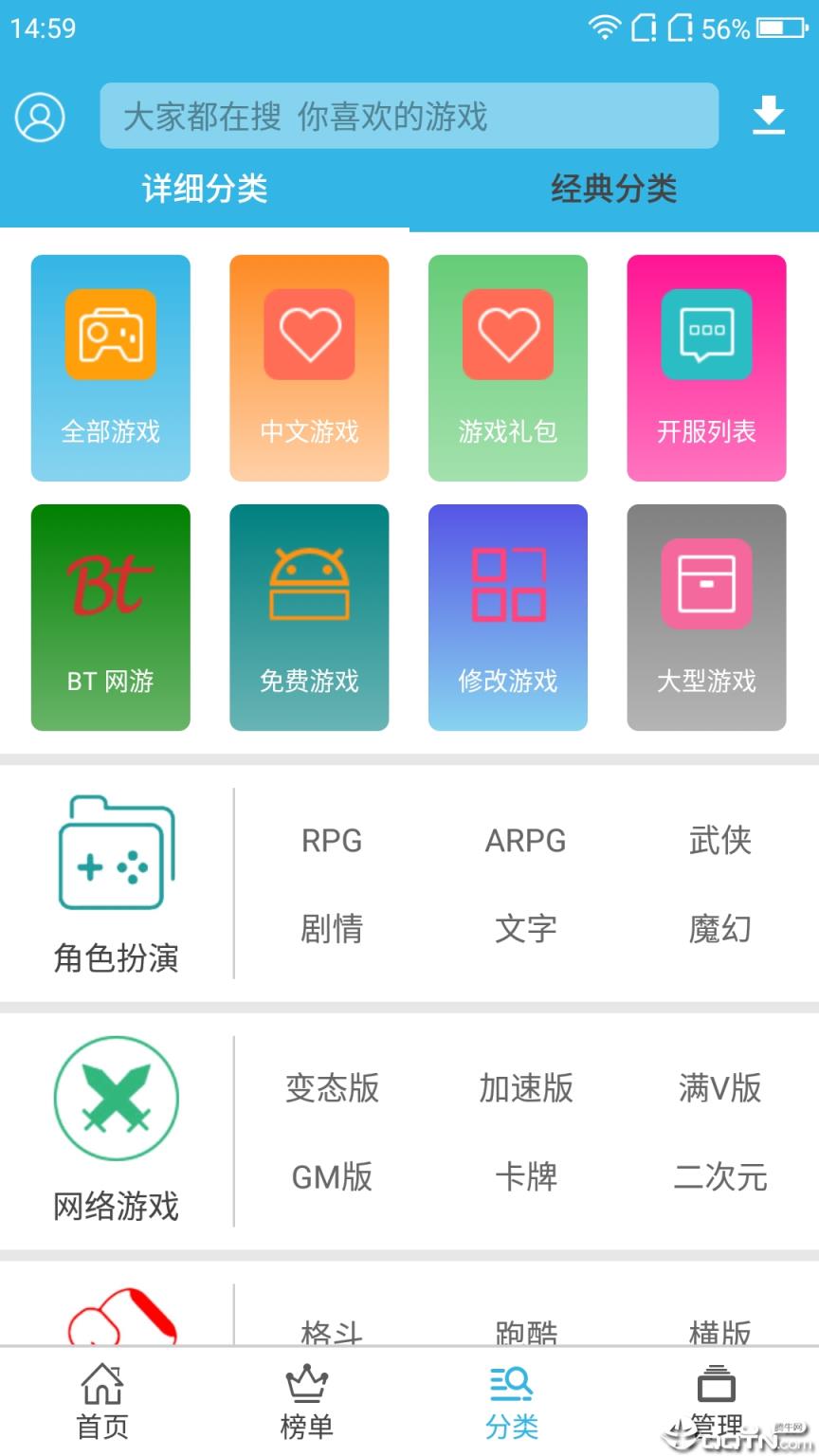
Task: Open the 变态版 games link
Action: point(330,1090)
